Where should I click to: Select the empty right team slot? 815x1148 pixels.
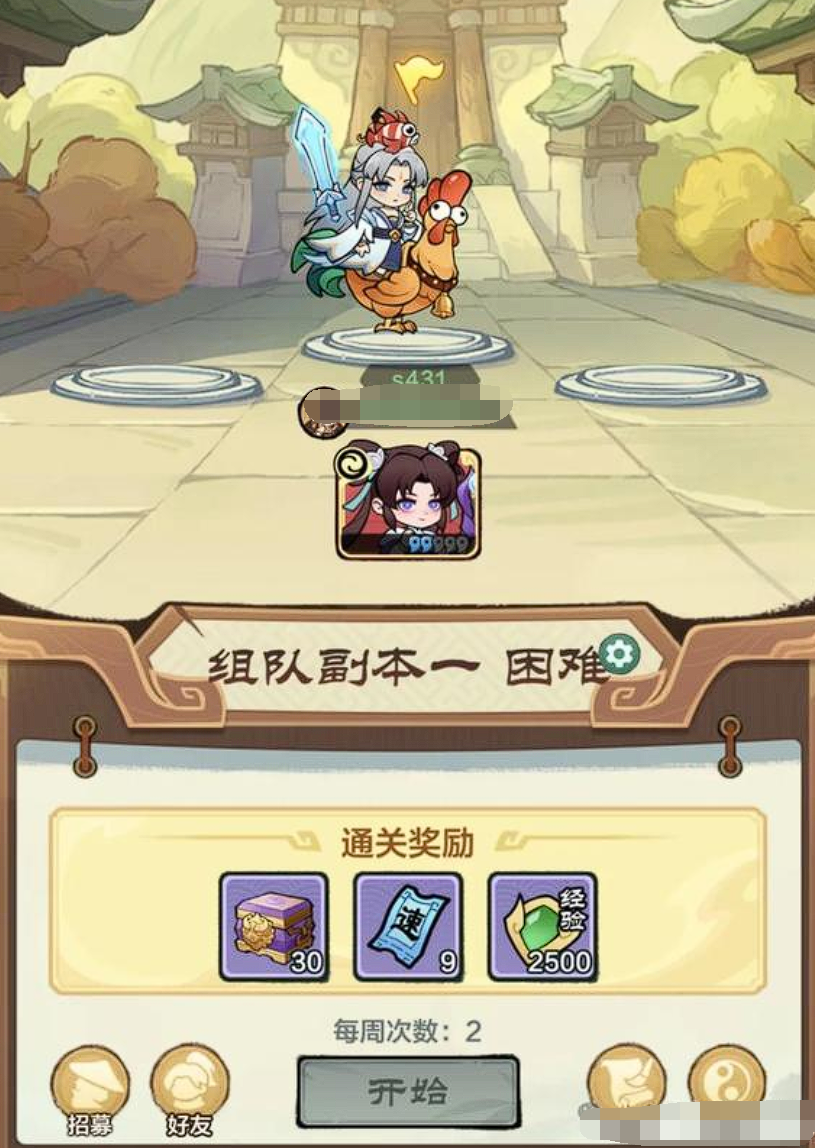pyautogui.click(x=660, y=384)
